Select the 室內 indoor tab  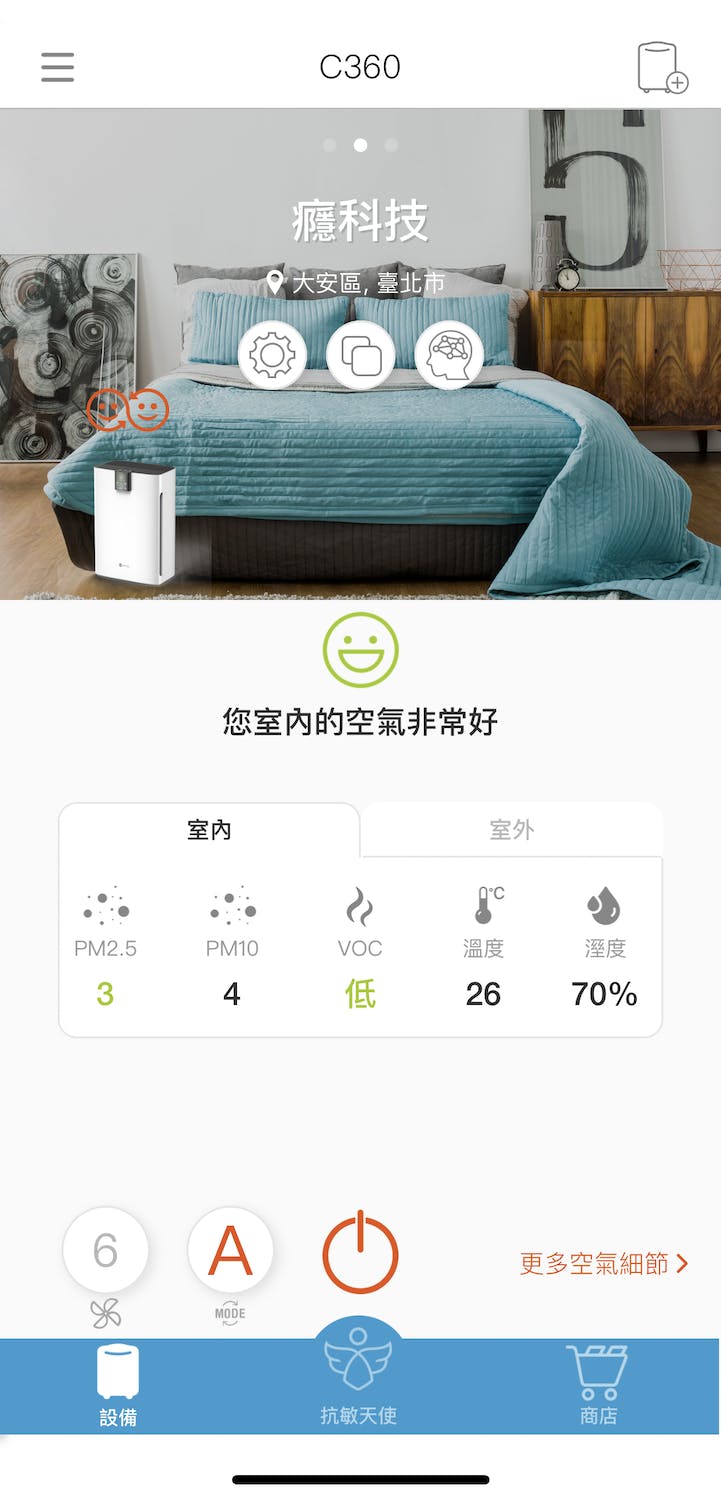coord(210,830)
